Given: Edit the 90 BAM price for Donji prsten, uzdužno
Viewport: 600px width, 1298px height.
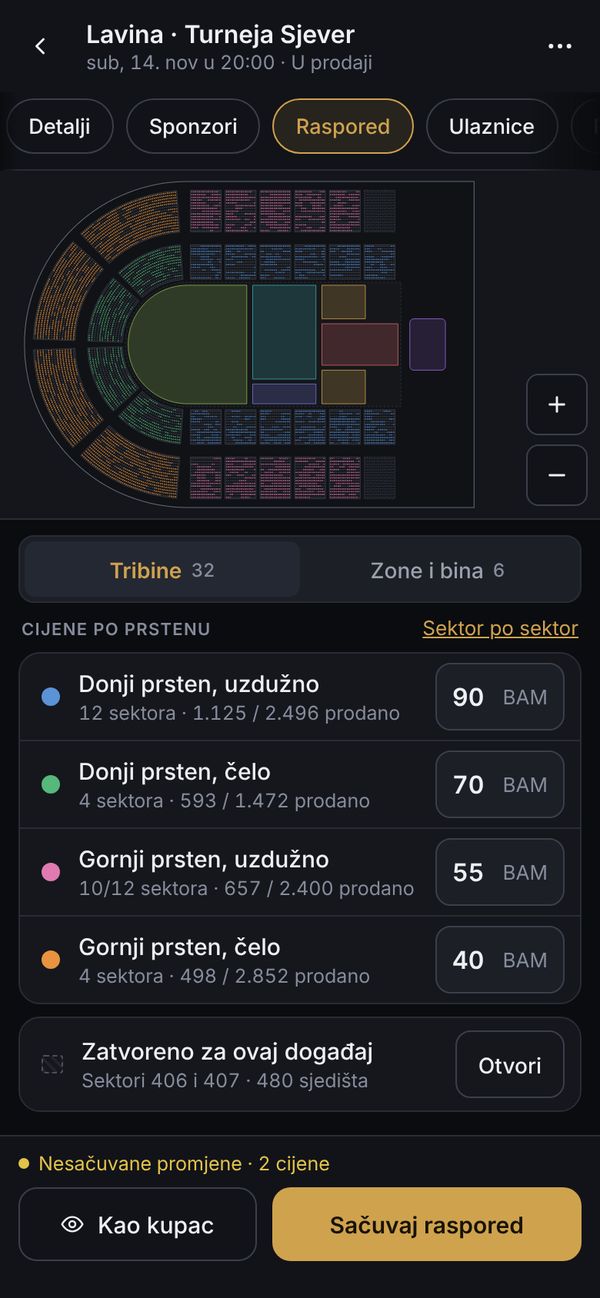Looking at the screenshot, I should [x=500, y=697].
